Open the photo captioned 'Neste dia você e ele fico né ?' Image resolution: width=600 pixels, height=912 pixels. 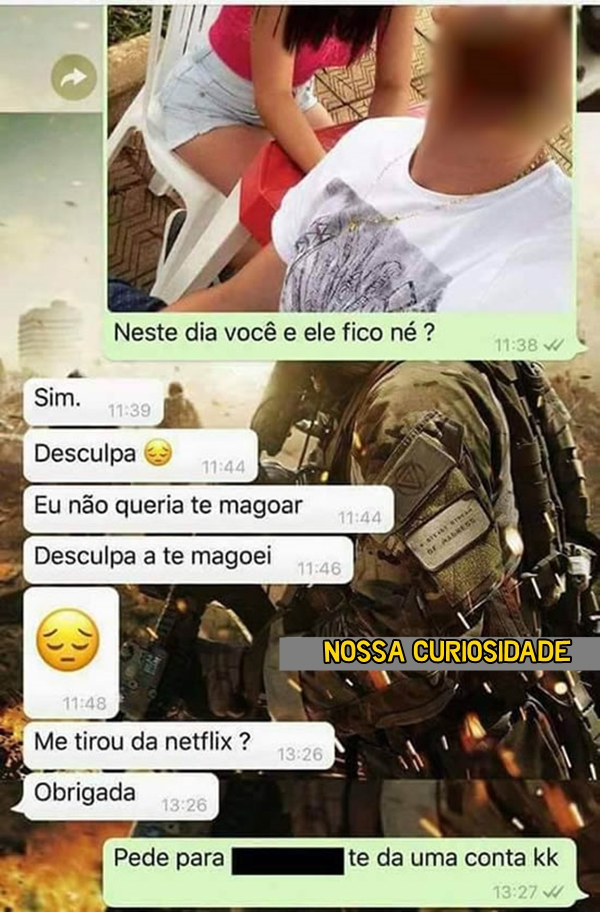tap(340, 160)
